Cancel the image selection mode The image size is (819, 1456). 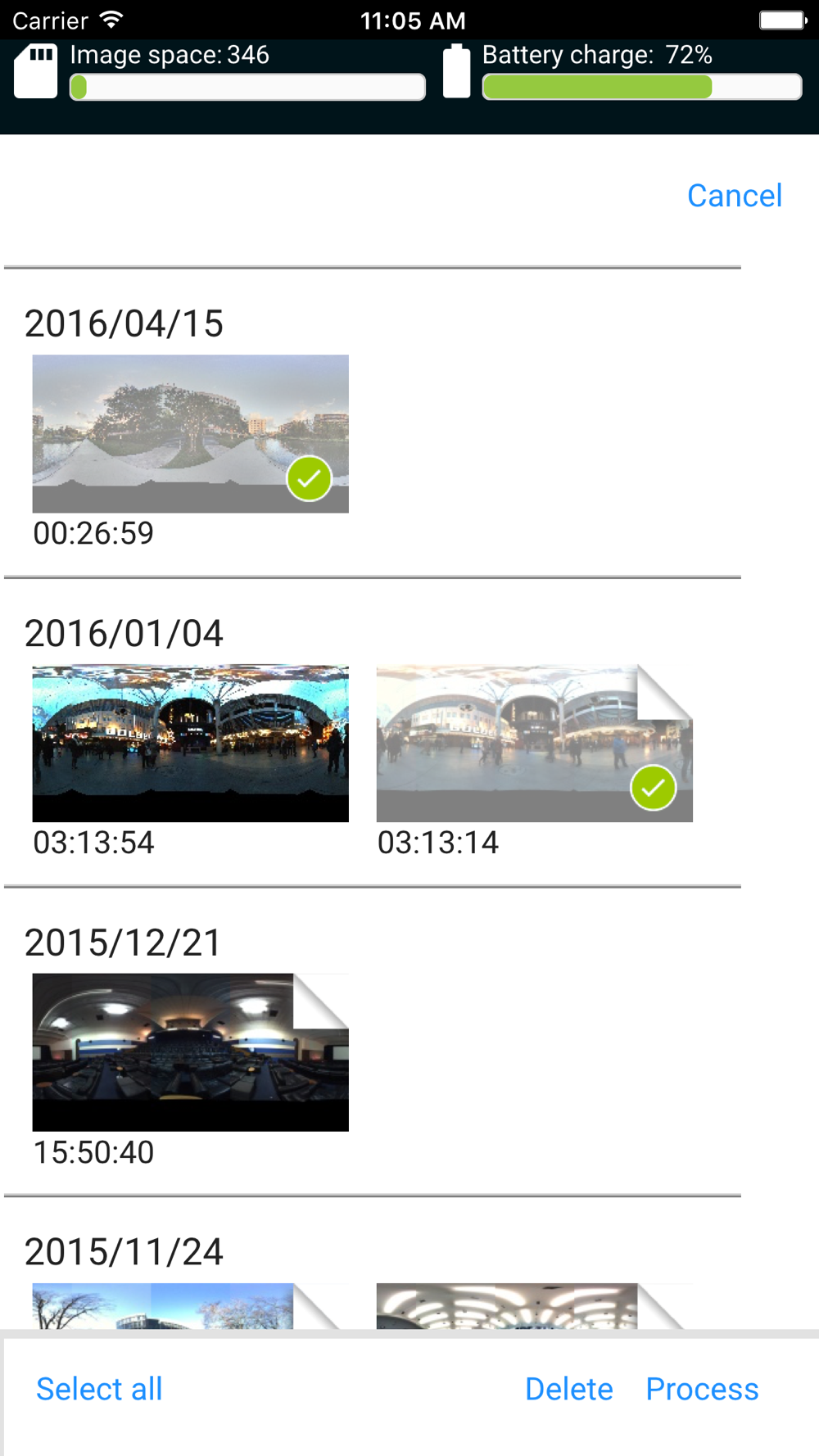click(735, 196)
